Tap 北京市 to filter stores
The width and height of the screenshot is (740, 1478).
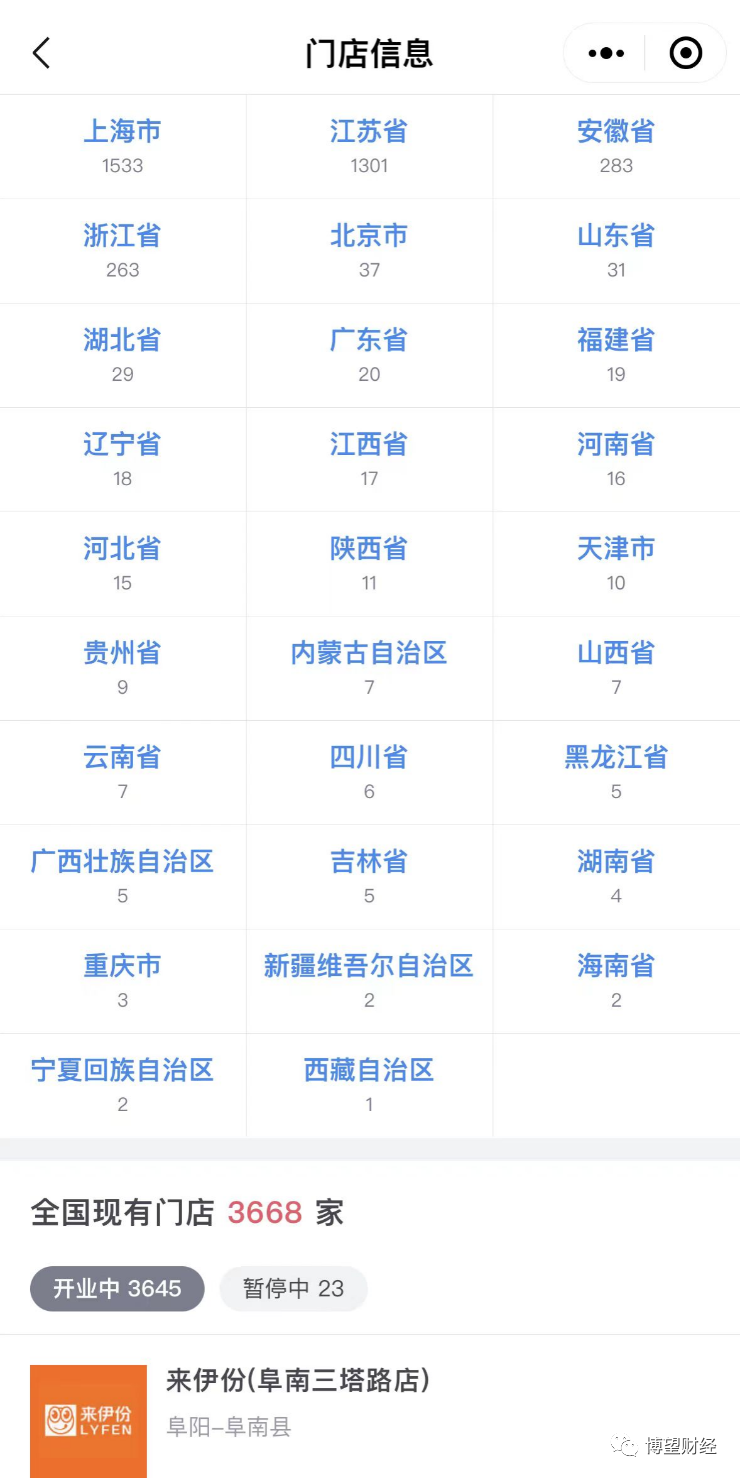(x=369, y=250)
